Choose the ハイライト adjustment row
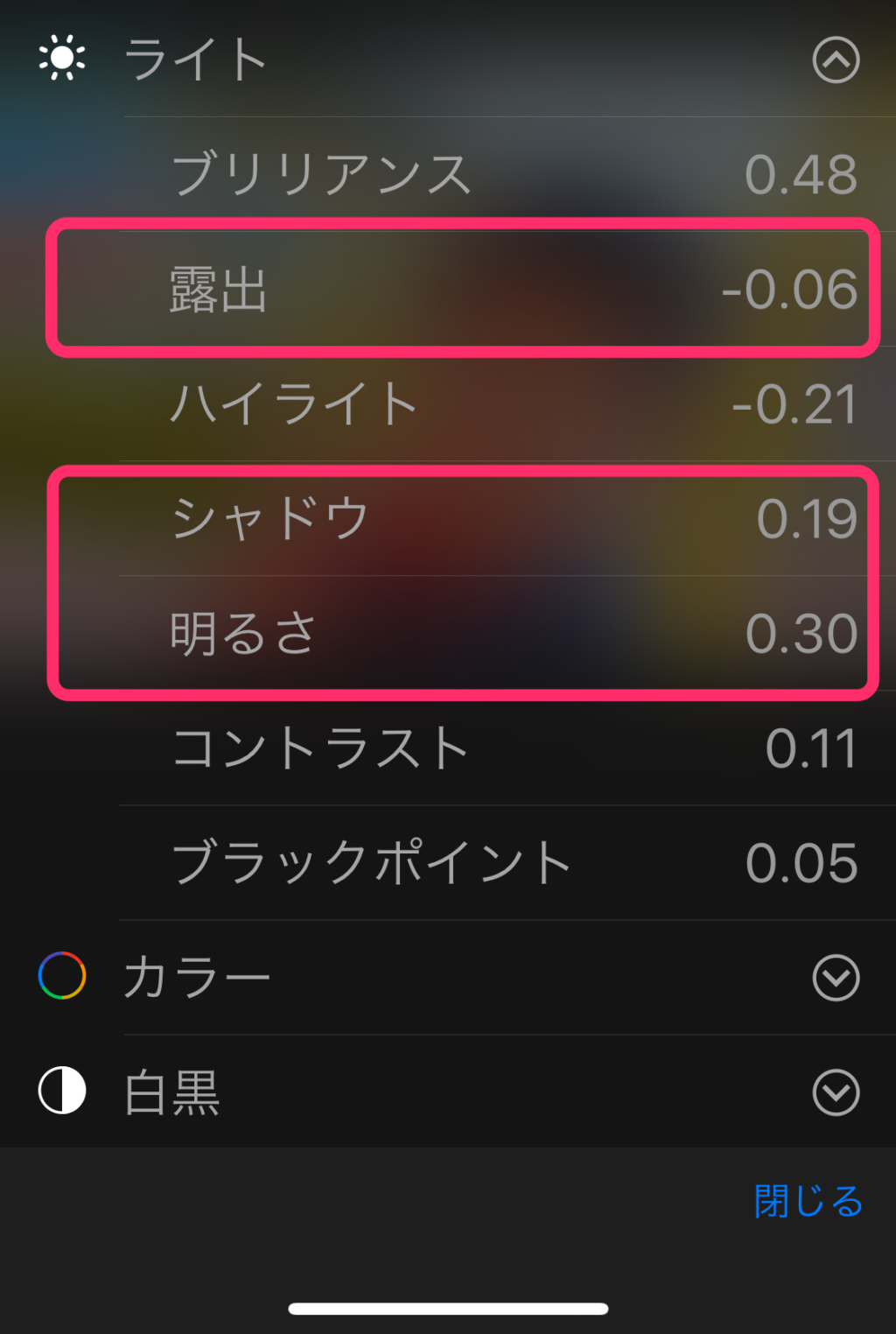 tap(507, 404)
